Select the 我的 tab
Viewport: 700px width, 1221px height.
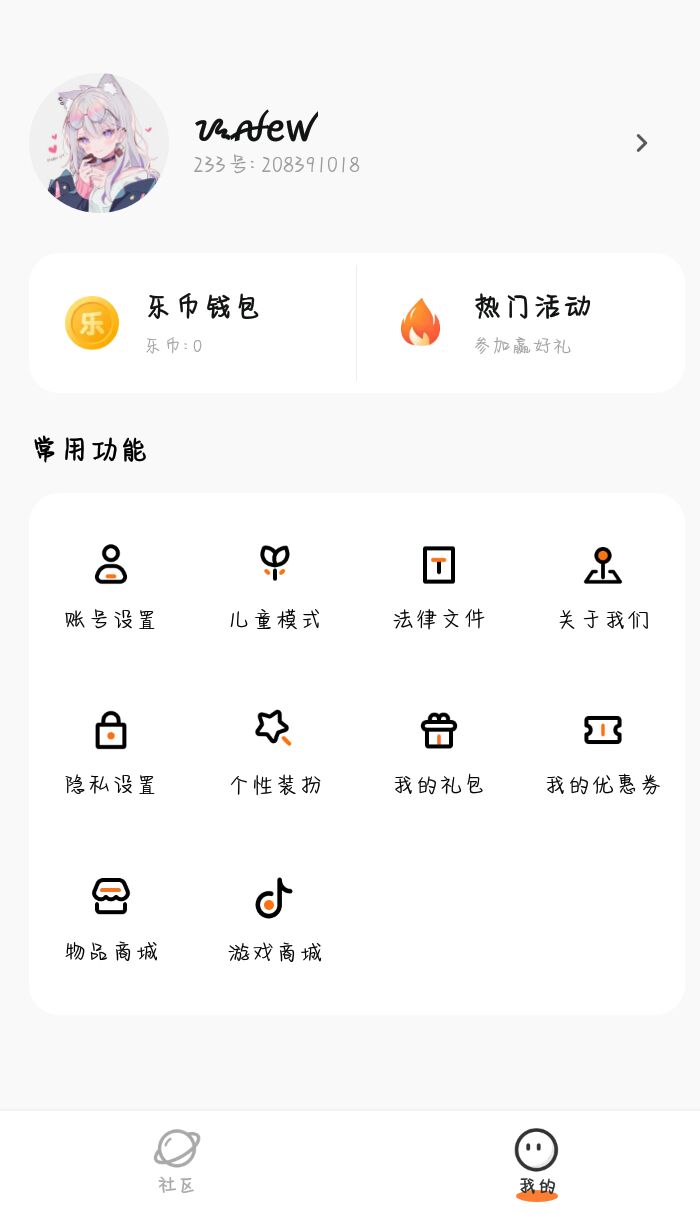pyautogui.click(x=537, y=1160)
